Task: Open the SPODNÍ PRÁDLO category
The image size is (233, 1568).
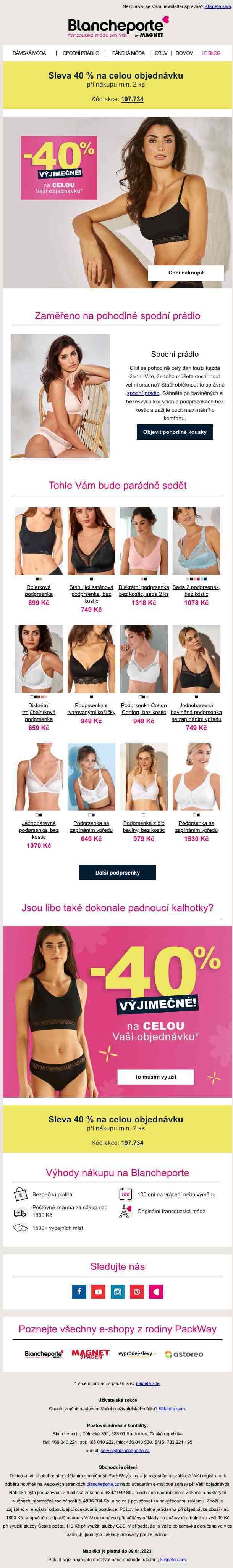Action: 81,54
